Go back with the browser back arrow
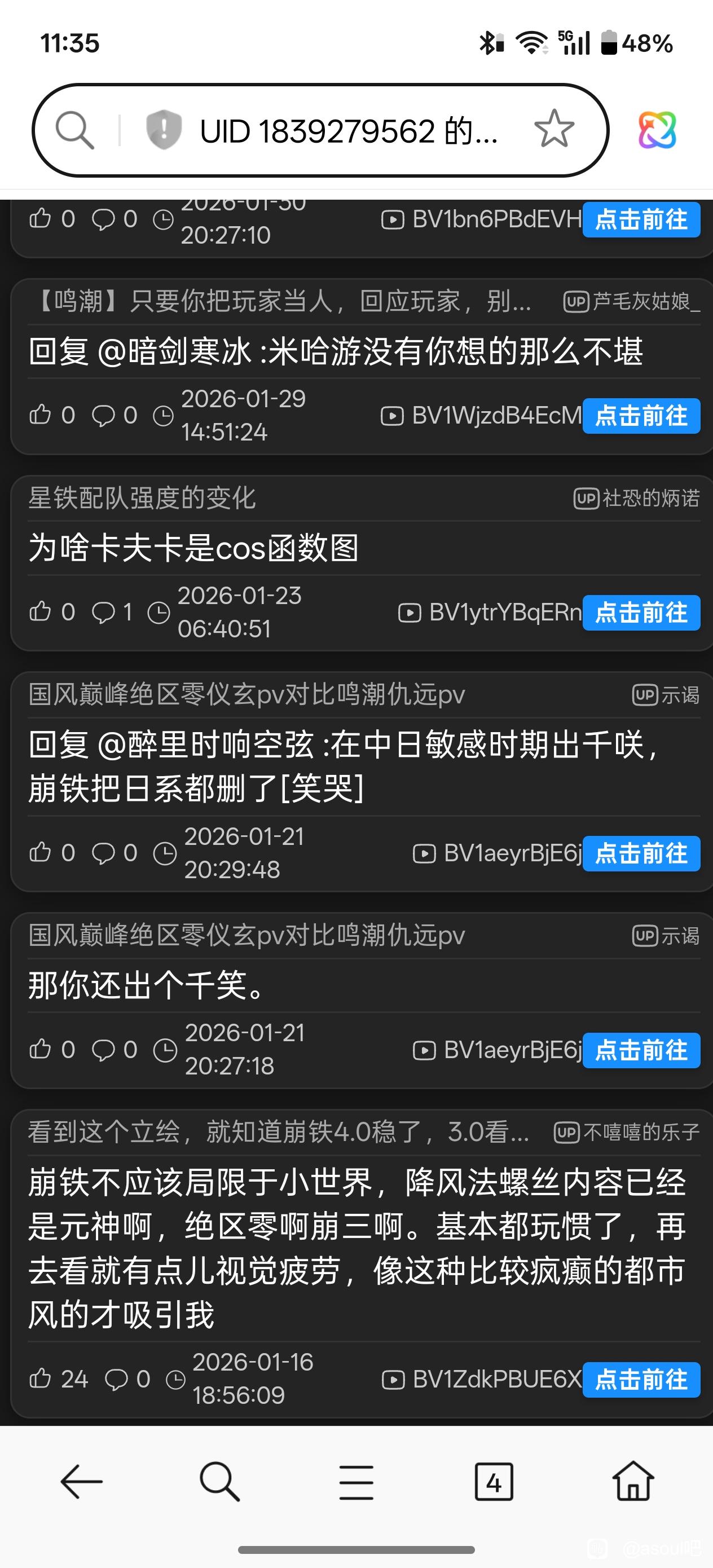This screenshot has height=1568, width=713. (x=81, y=1482)
